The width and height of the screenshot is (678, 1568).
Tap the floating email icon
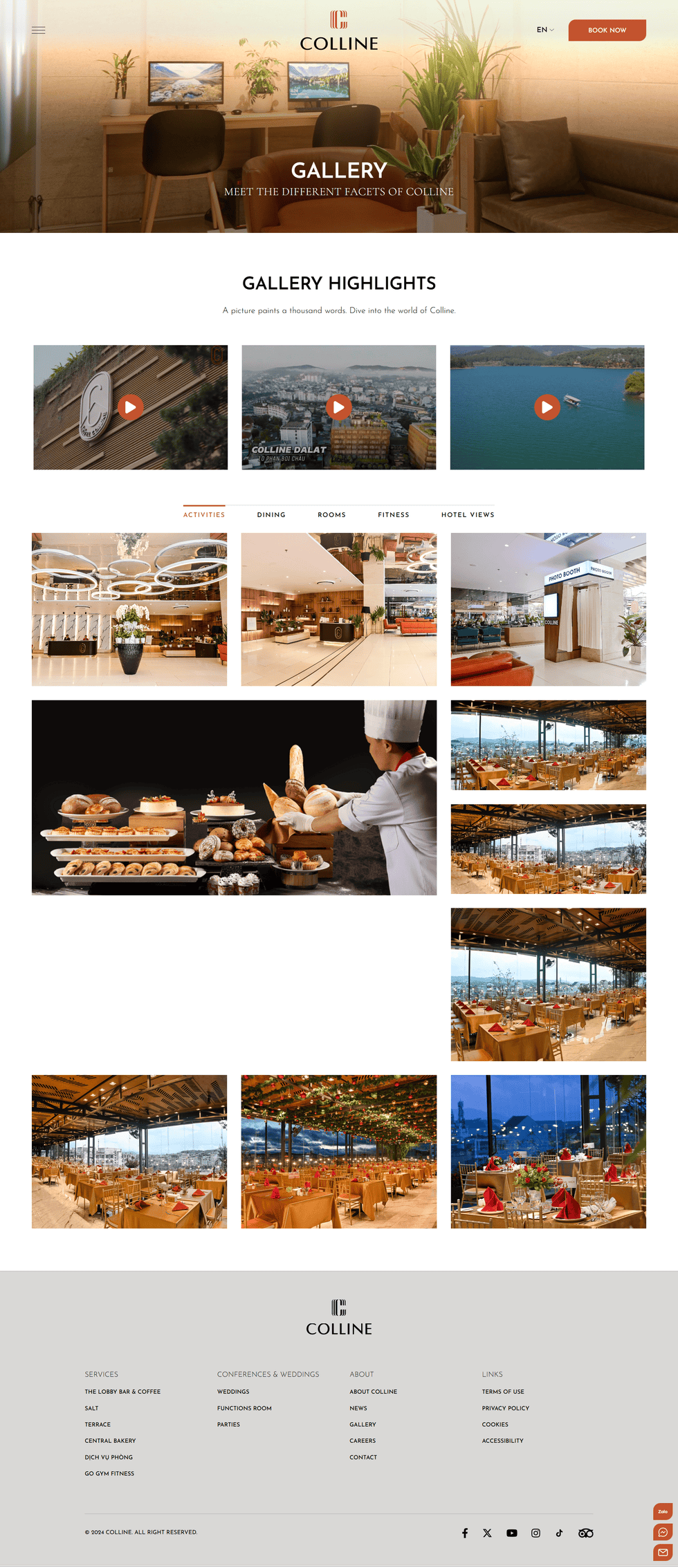click(x=662, y=1553)
